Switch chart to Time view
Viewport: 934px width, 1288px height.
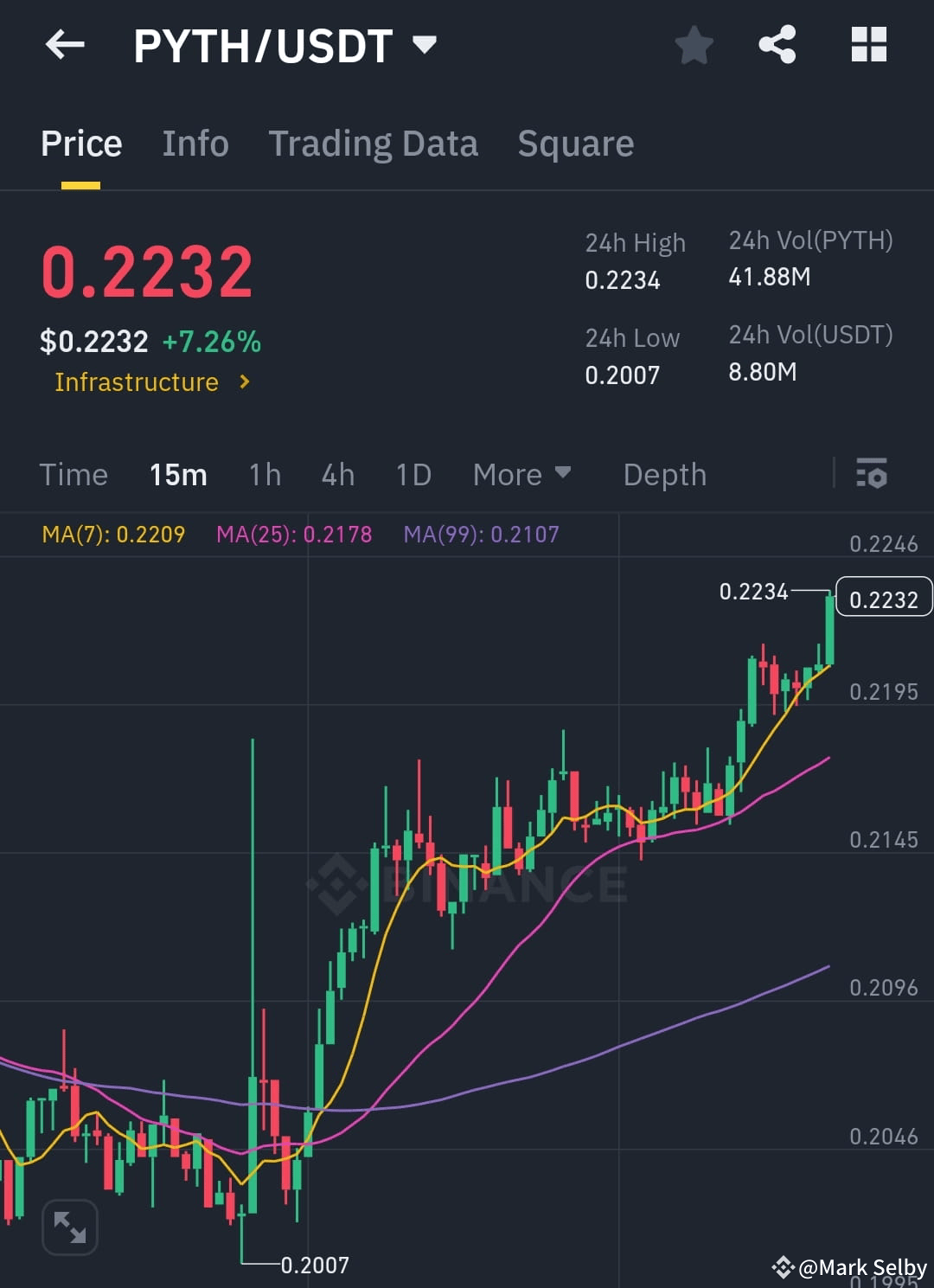pos(74,474)
